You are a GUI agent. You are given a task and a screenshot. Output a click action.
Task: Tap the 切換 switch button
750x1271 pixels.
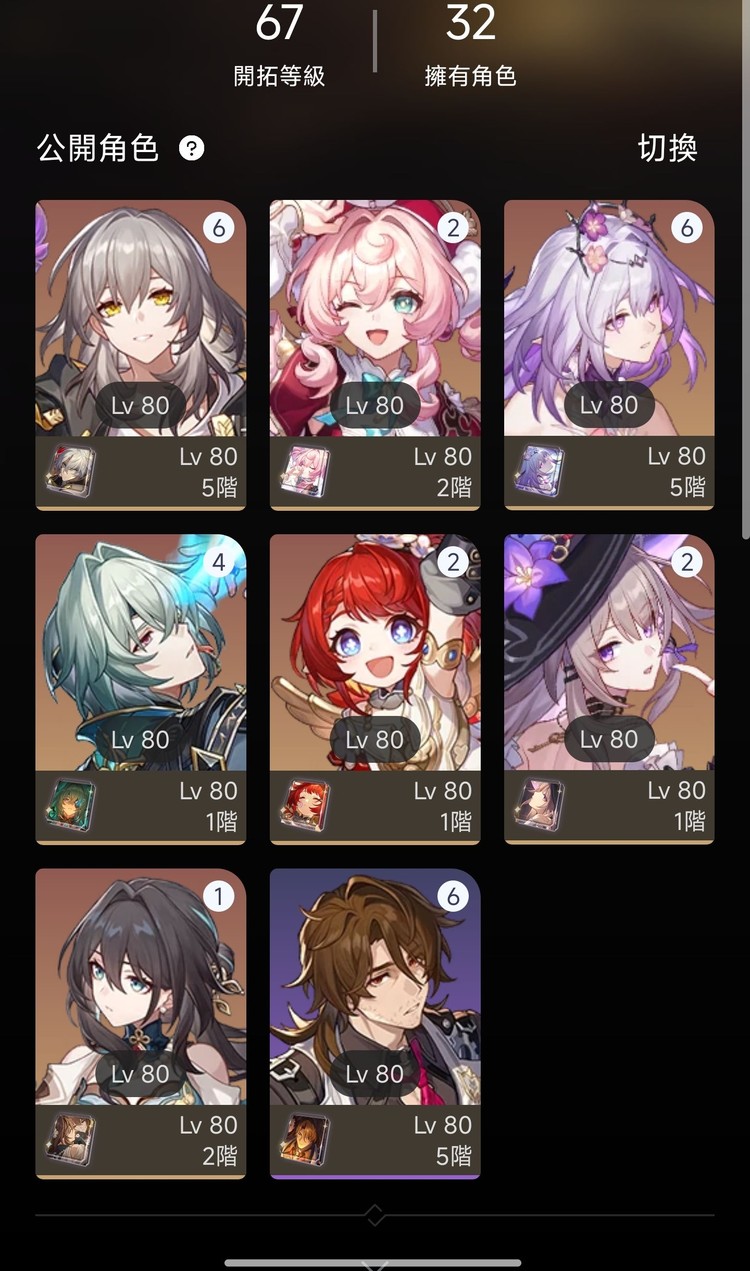click(667, 149)
